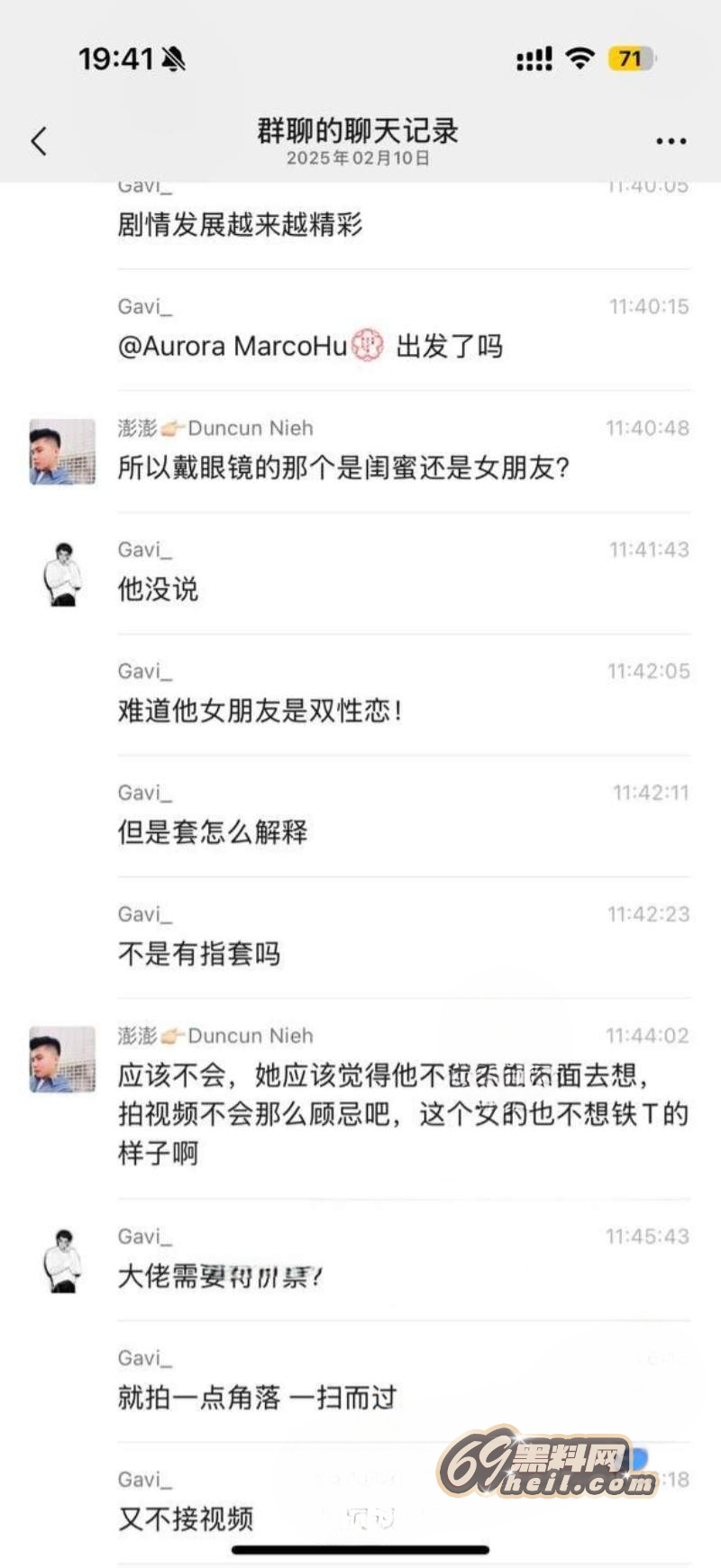
Task: Go back from the chat record
Action: coord(39,141)
